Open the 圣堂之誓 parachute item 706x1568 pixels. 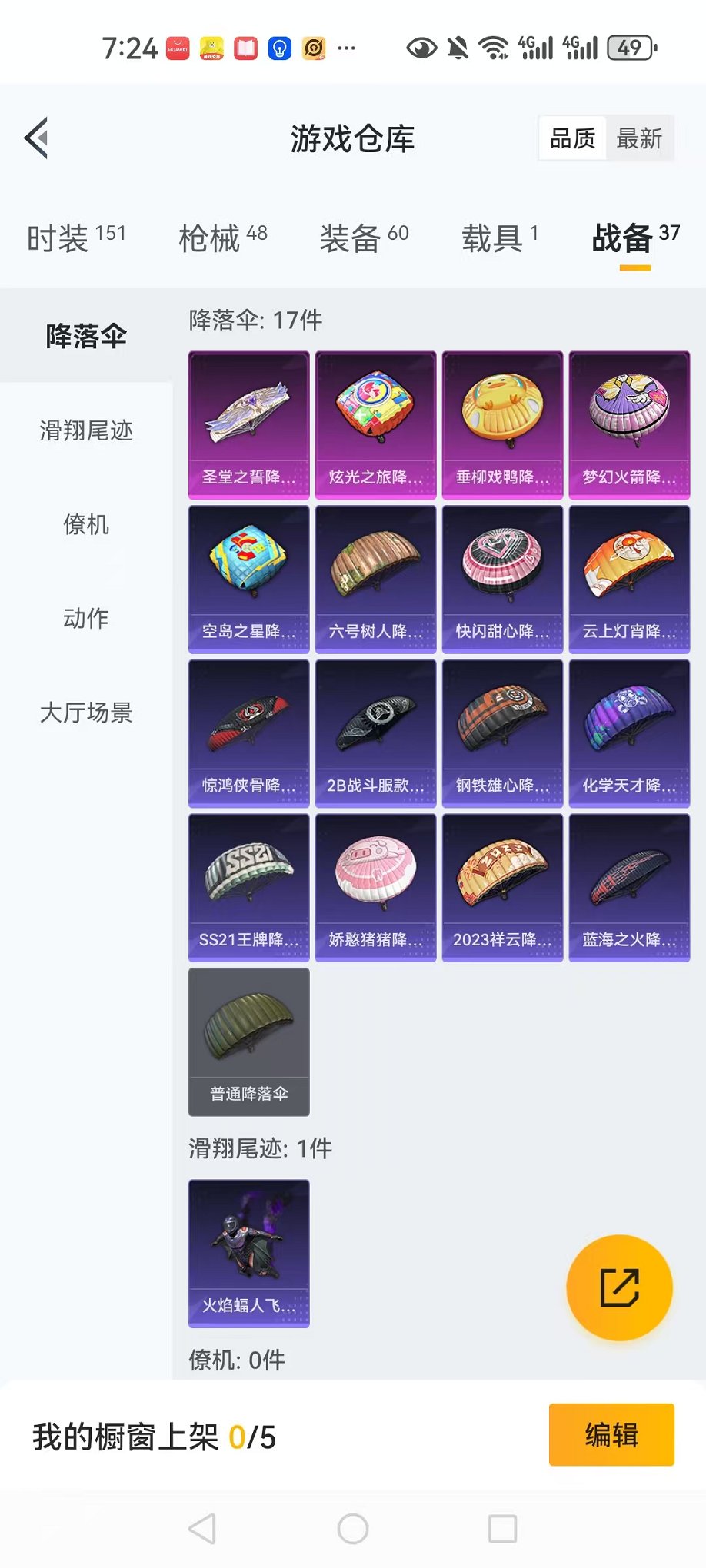(x=248, y=424)
